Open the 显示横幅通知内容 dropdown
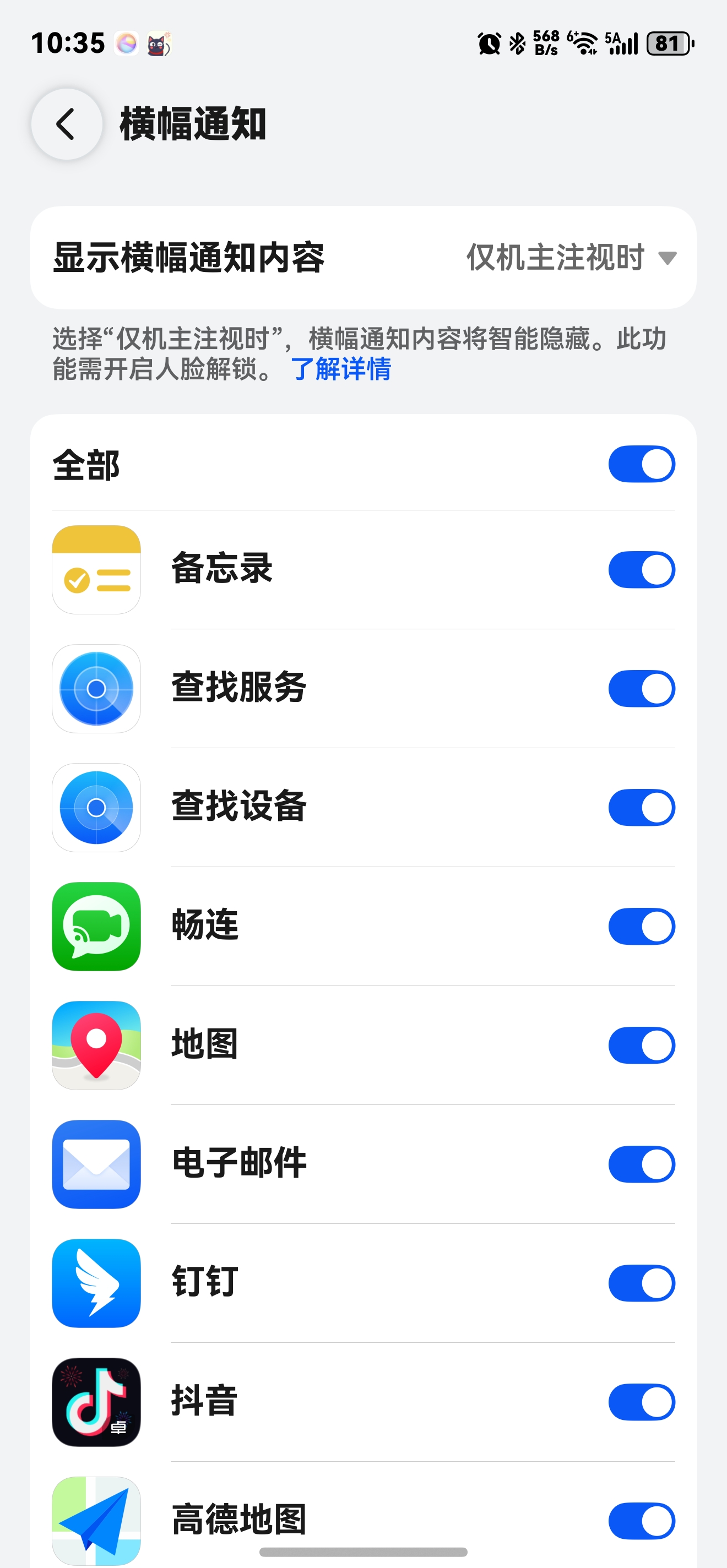This screenshot has height=1568, width=727. tap(571, 258)
